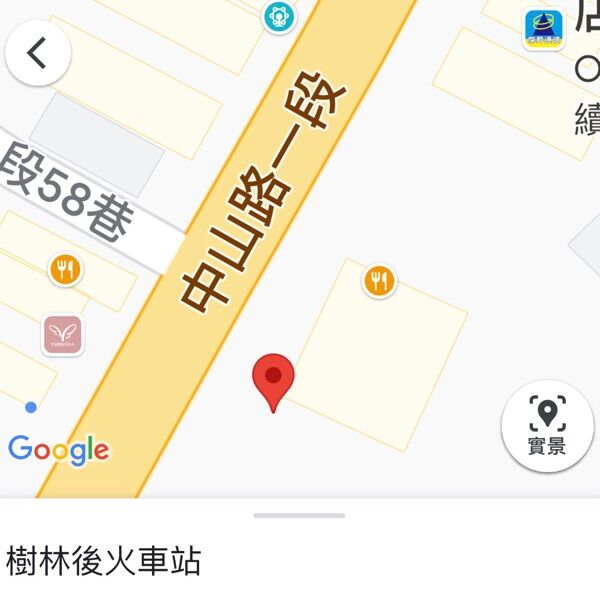Tap the red location pin marker
Screen dimensions: 600x600
click(x=273, y=378)
